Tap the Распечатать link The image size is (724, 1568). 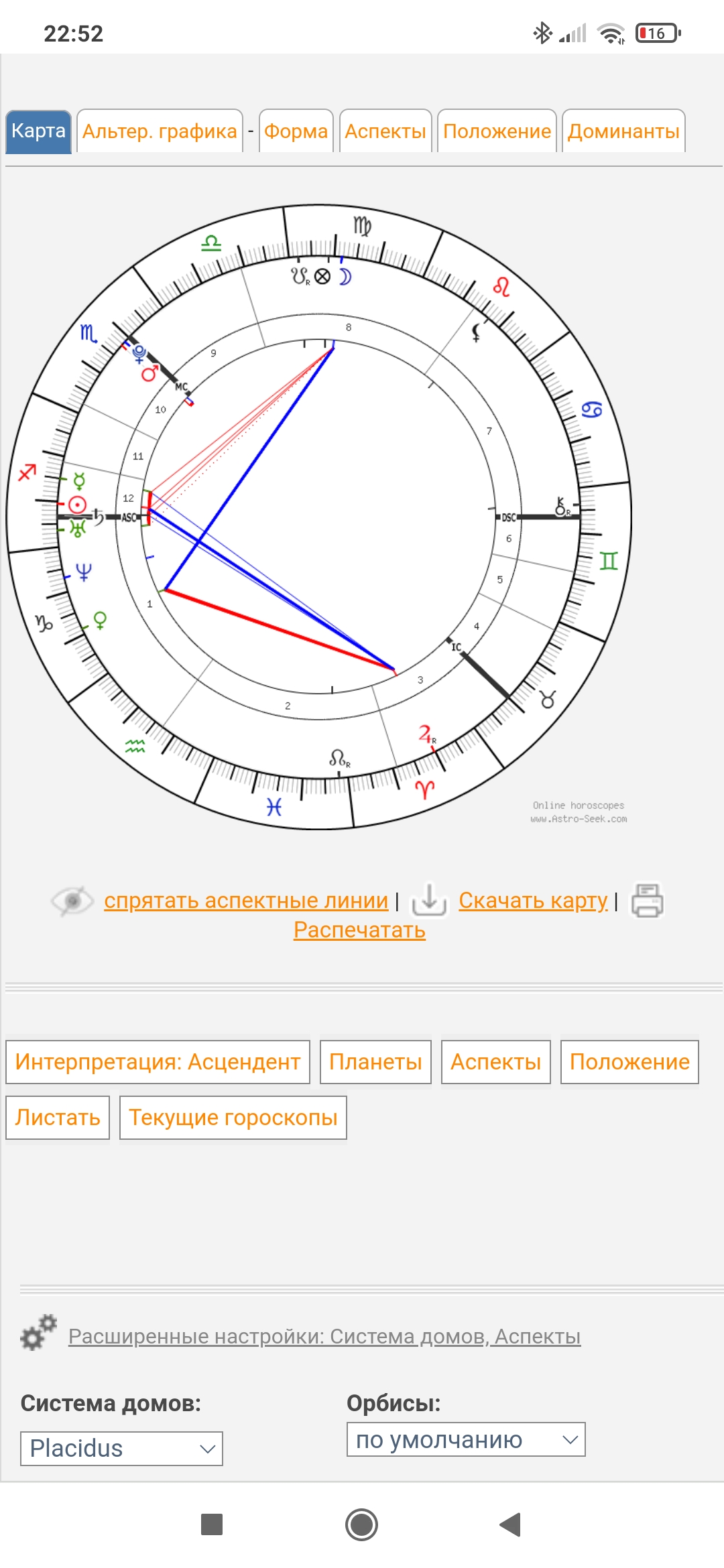click(x=359, y=930)
